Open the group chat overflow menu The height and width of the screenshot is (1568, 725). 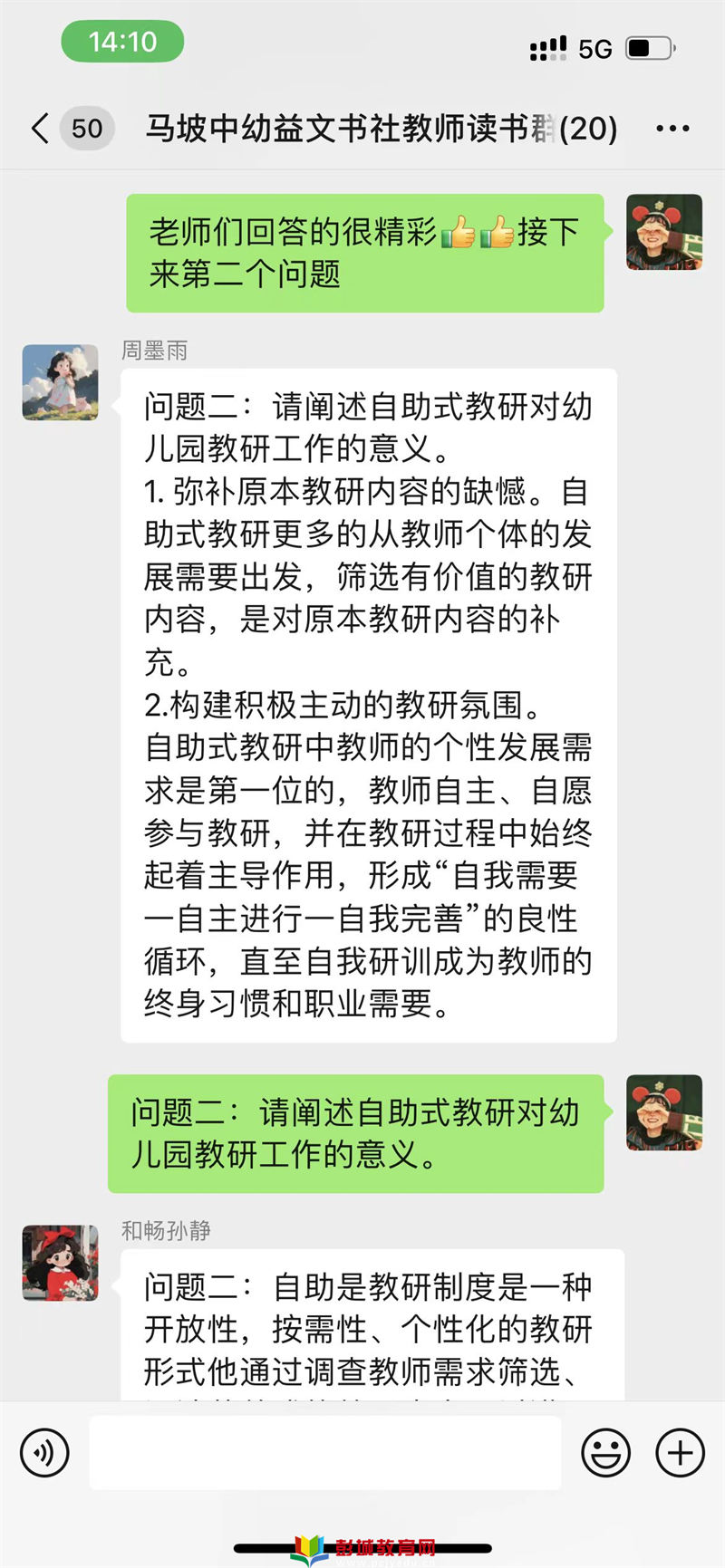click(x=672, y=129)
